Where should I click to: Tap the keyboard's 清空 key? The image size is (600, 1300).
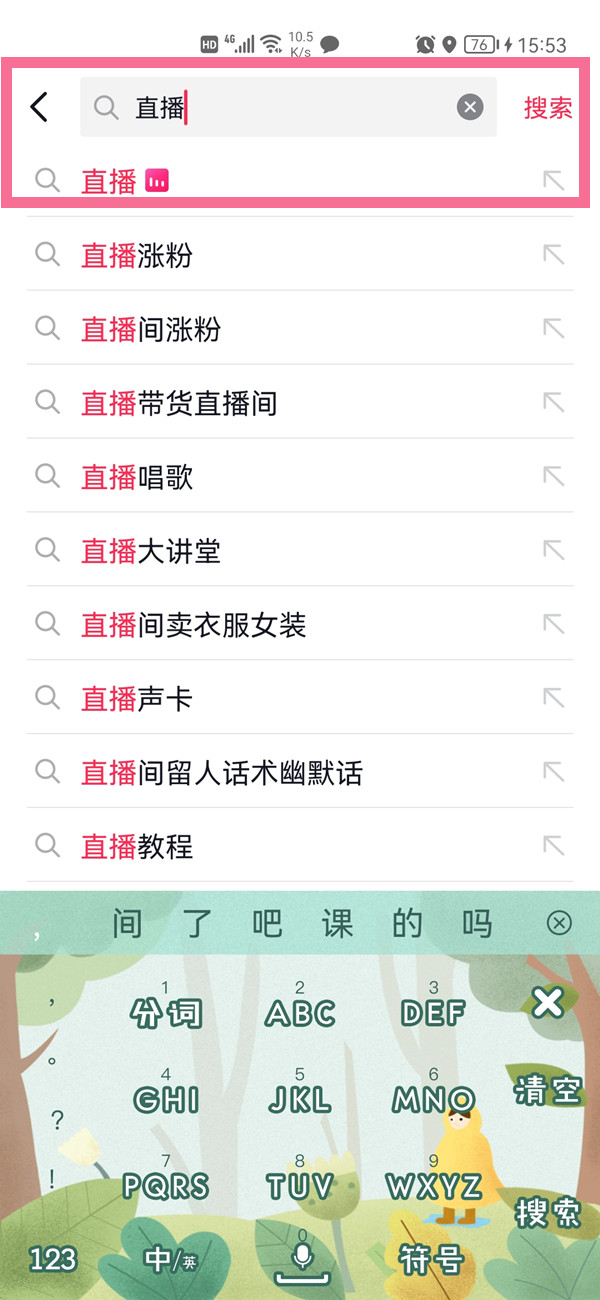tap(548, 1090)
